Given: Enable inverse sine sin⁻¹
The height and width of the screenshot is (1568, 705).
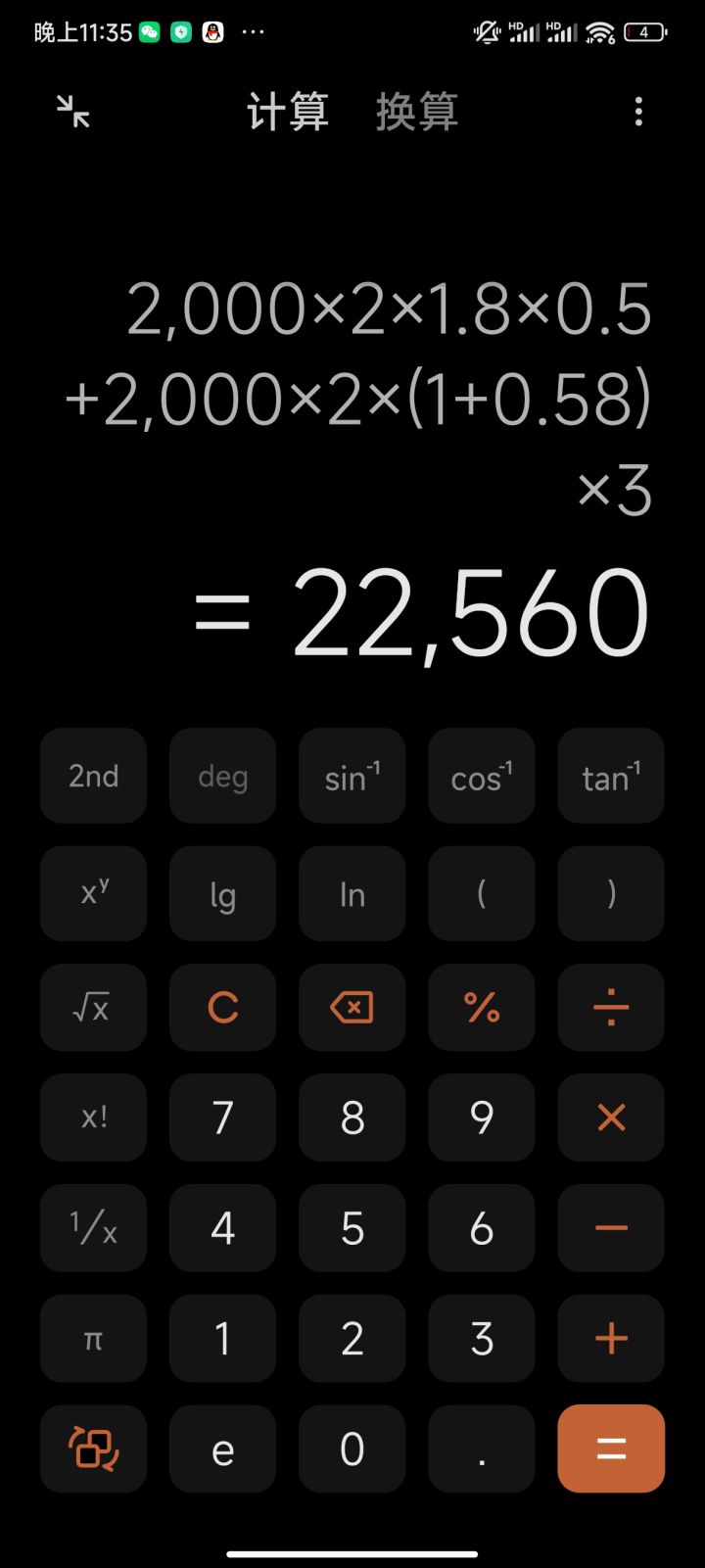Looking at the screenshot, I should pyautogui.click(x=352, y=776).
